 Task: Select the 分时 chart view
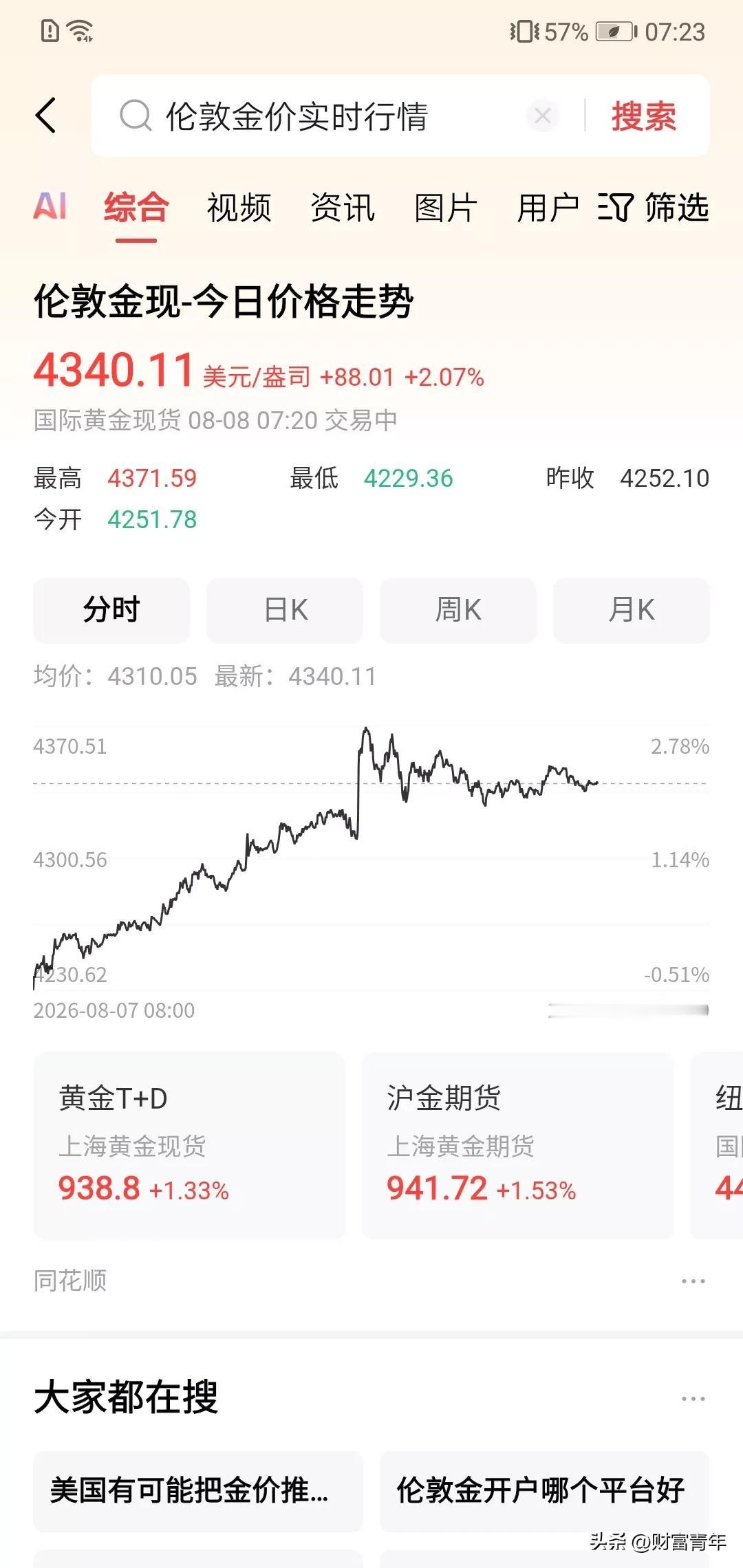point(111,610)
